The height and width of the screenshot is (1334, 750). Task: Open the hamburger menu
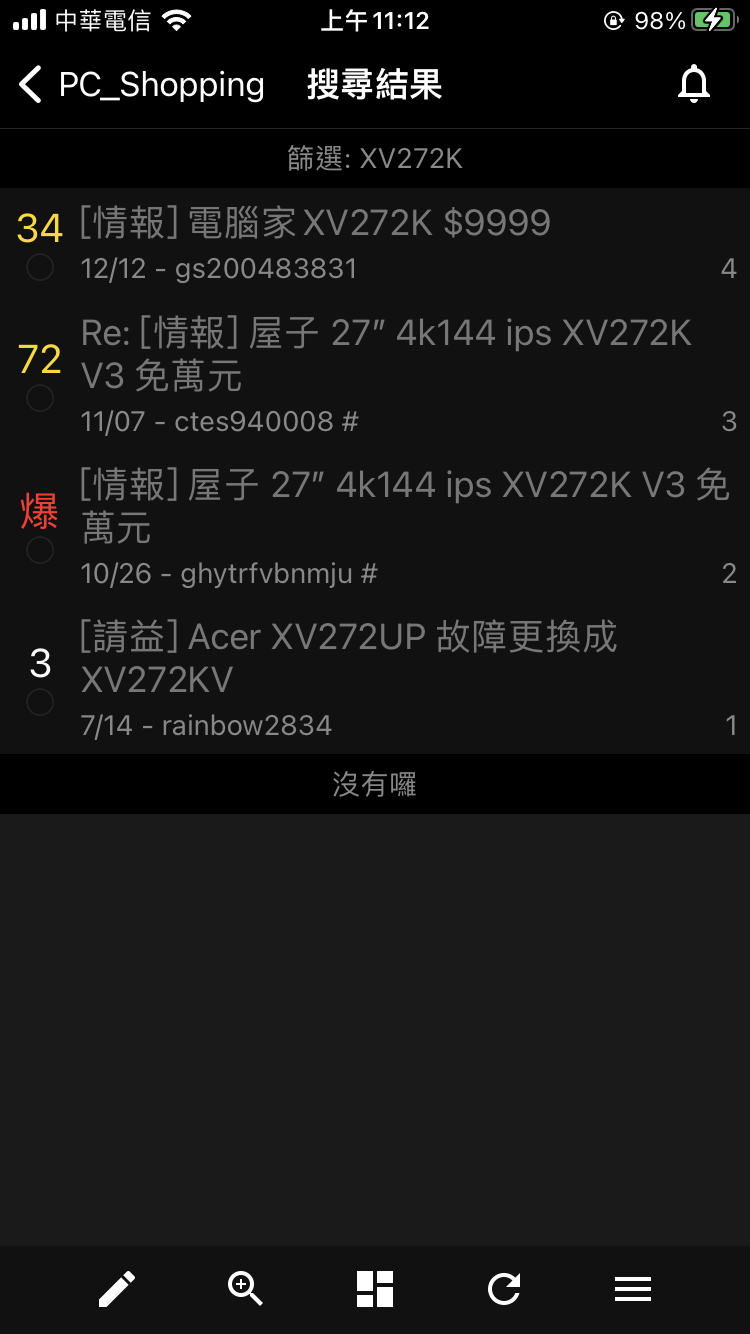(x=633, y=1289)
